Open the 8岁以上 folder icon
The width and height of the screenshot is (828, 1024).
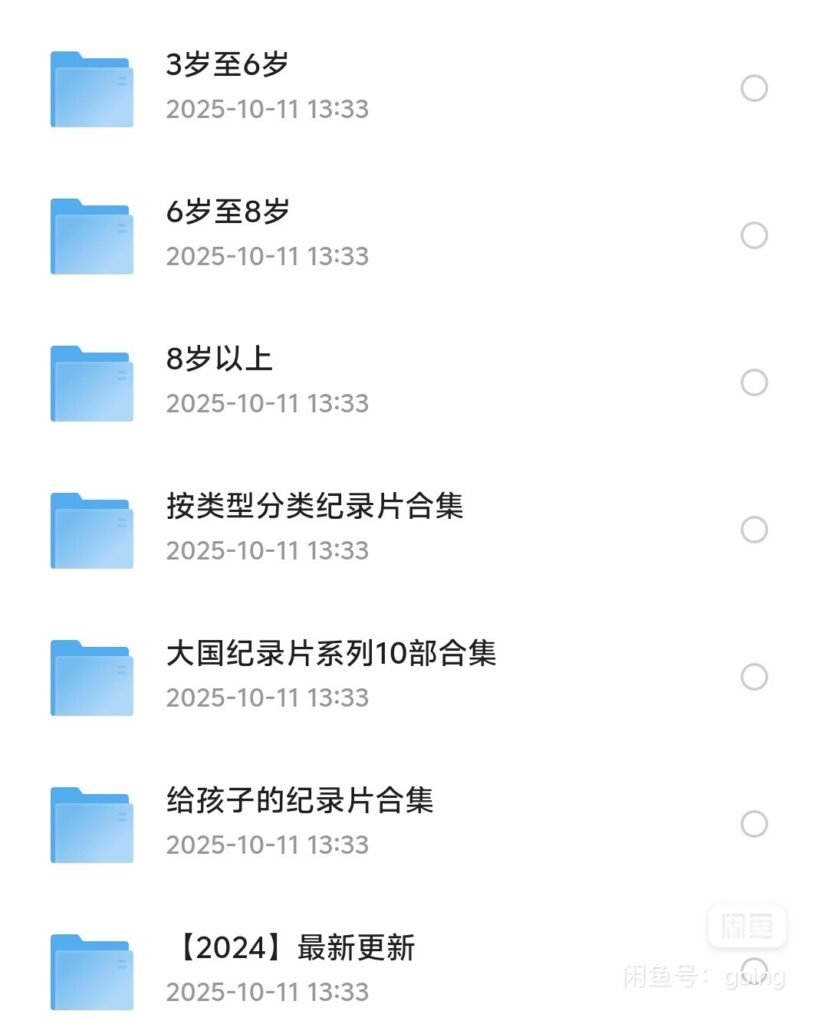(x=91, y=382)
